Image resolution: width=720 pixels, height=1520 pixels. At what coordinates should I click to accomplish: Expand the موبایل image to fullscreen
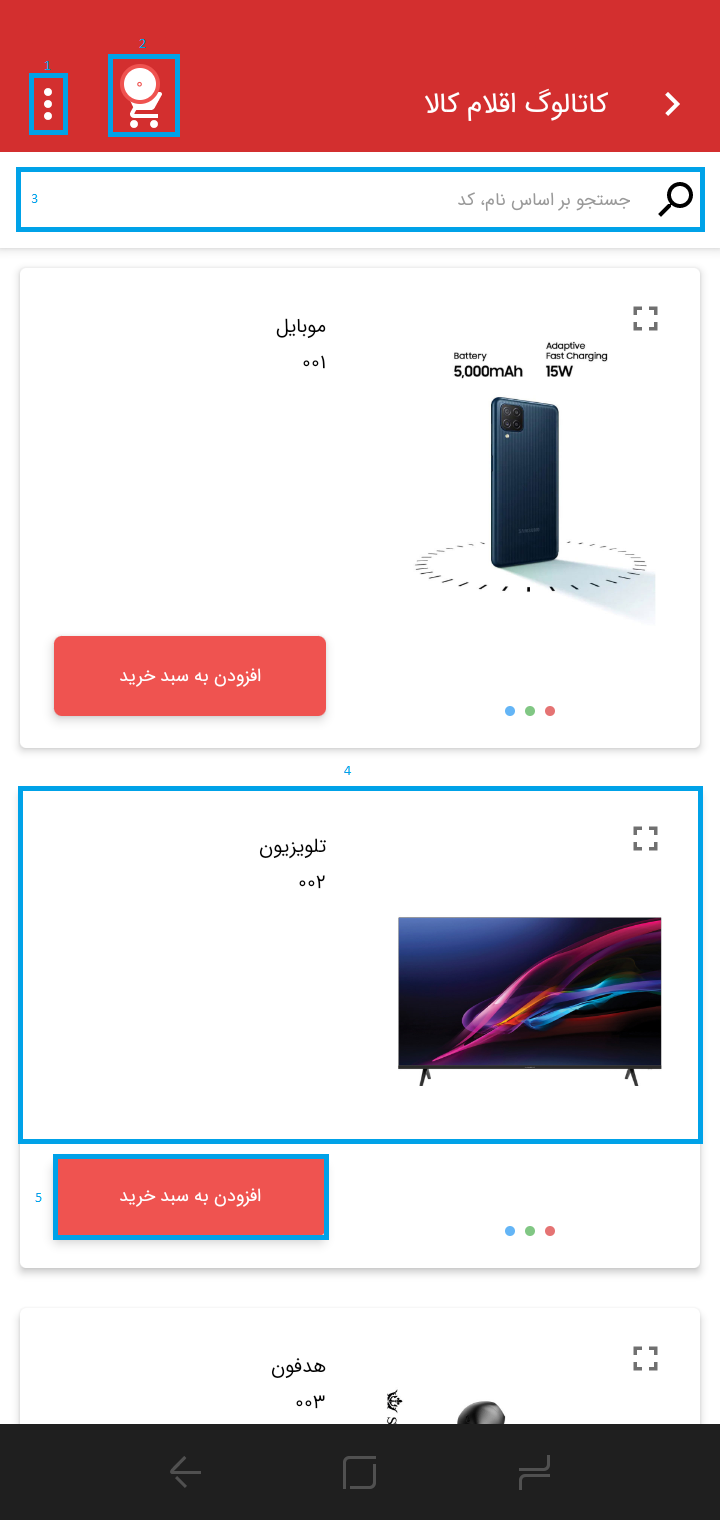click(x=646, y=319)
